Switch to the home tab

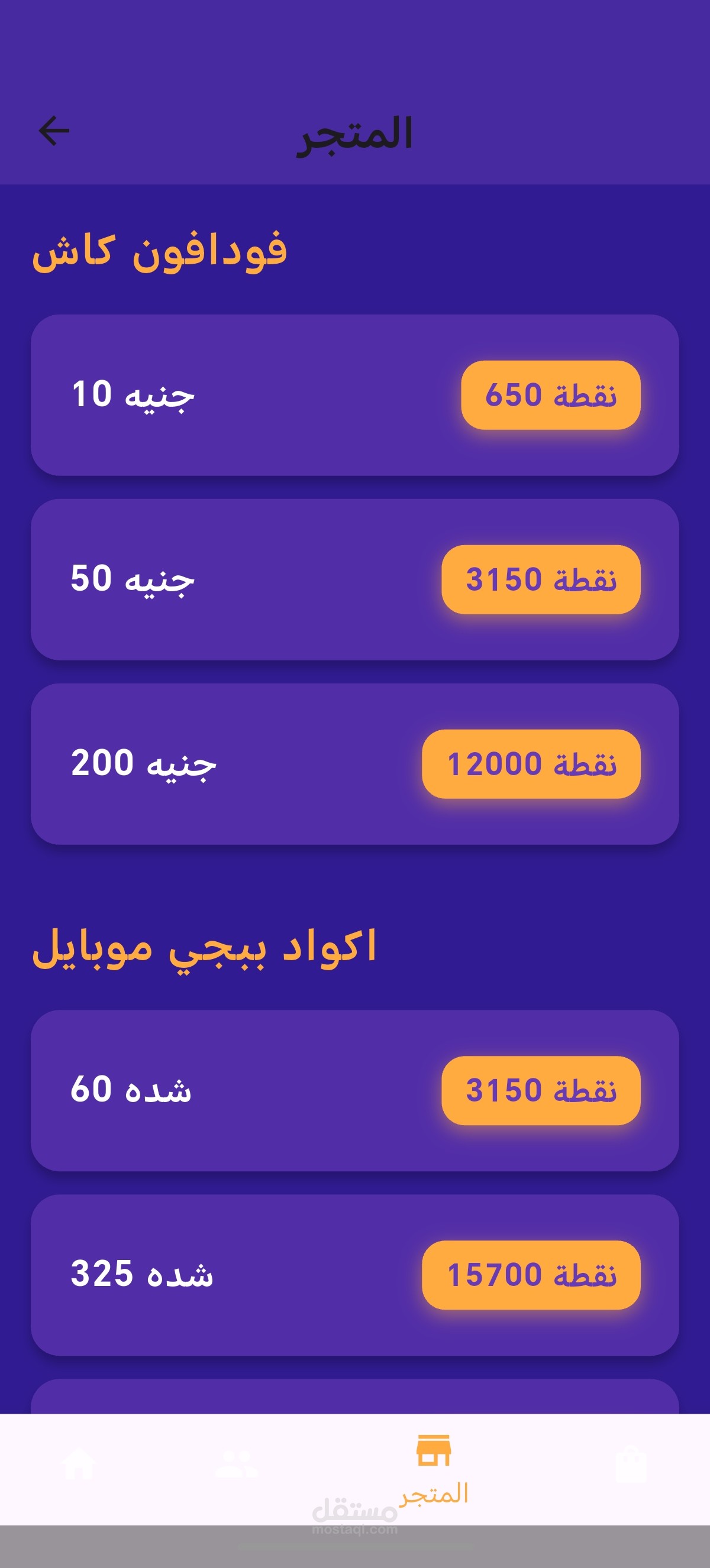[x=79, y=1465]
